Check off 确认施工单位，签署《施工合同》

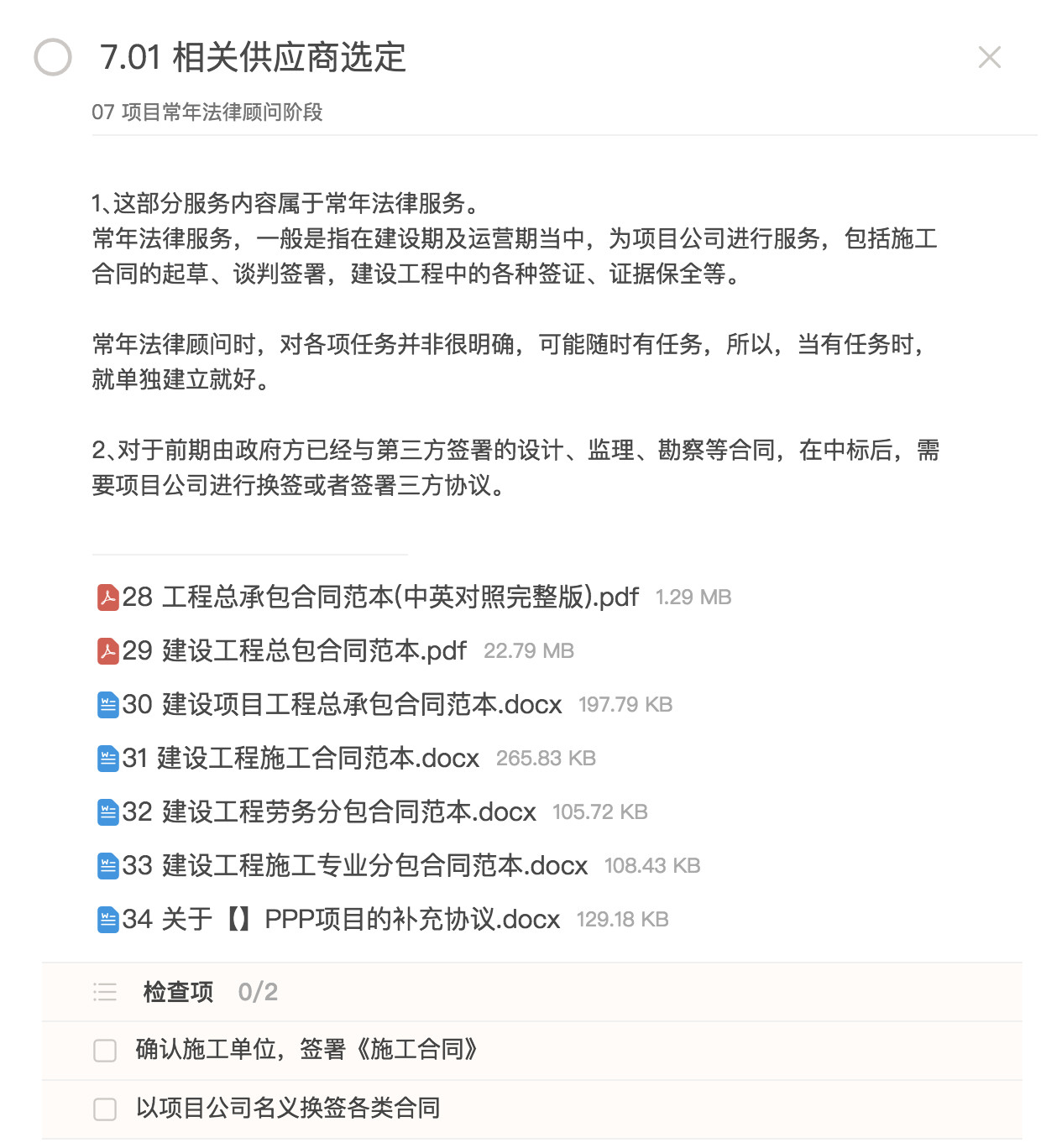(x=105, y=1051)
